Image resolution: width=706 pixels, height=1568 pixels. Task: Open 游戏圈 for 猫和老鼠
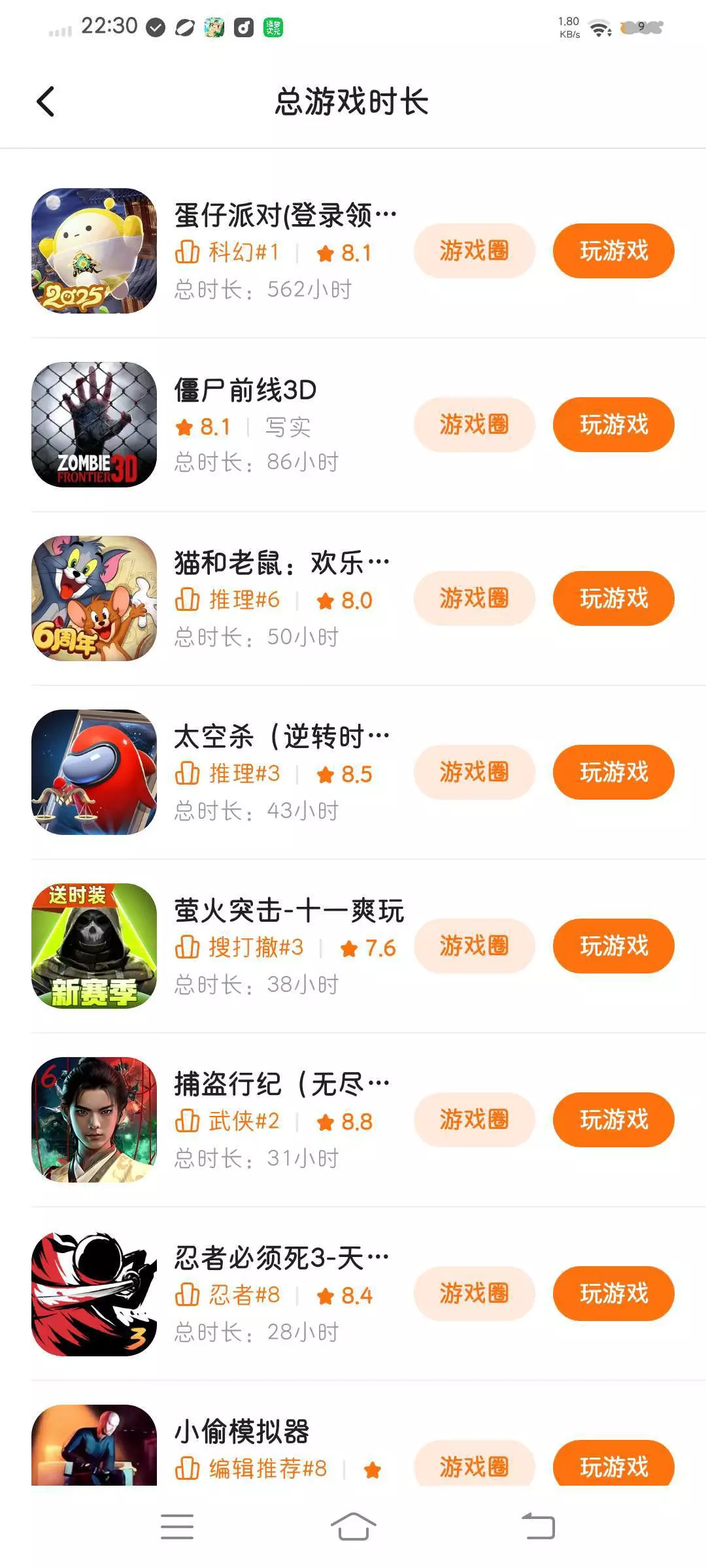474,598
